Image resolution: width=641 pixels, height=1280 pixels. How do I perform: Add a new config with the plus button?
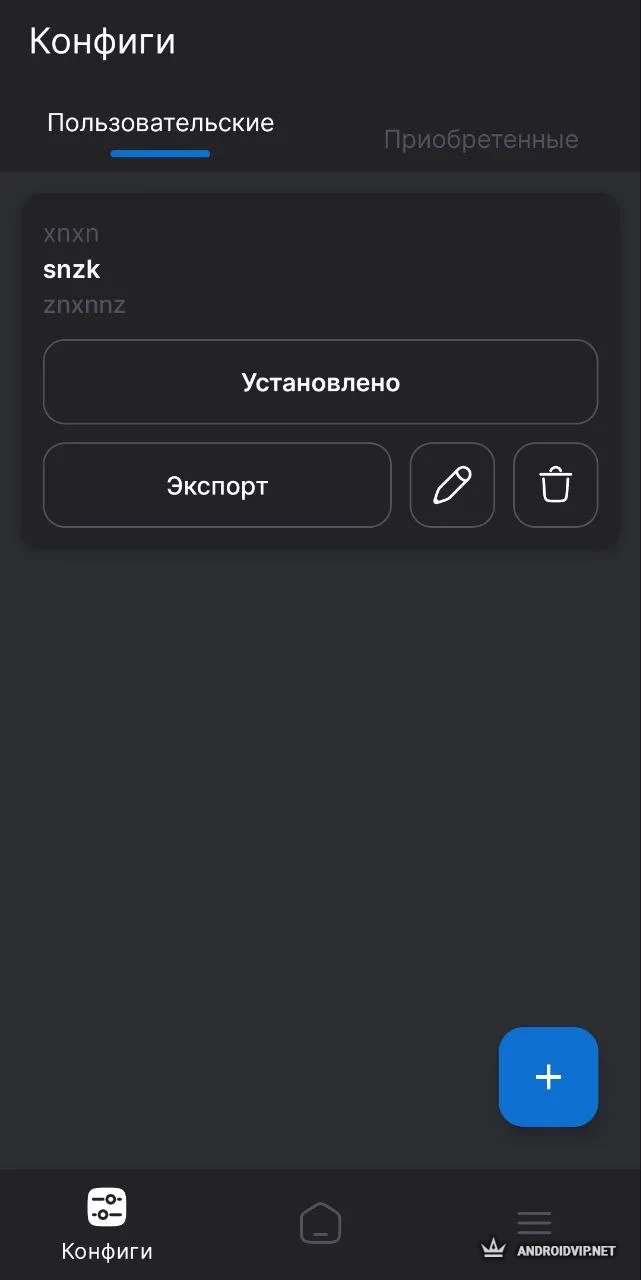[x=548, y=1077]
